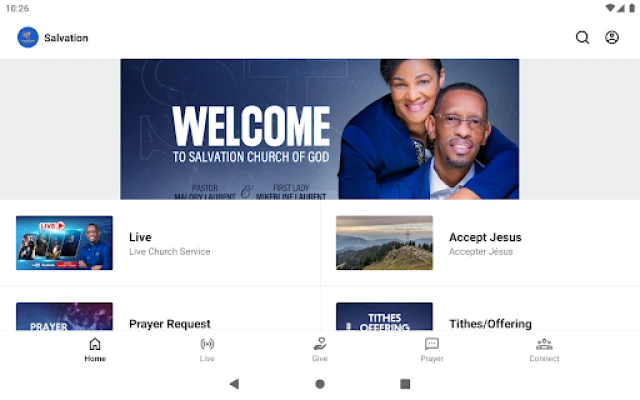Switch to the Give tab

[x=320, y=349]
